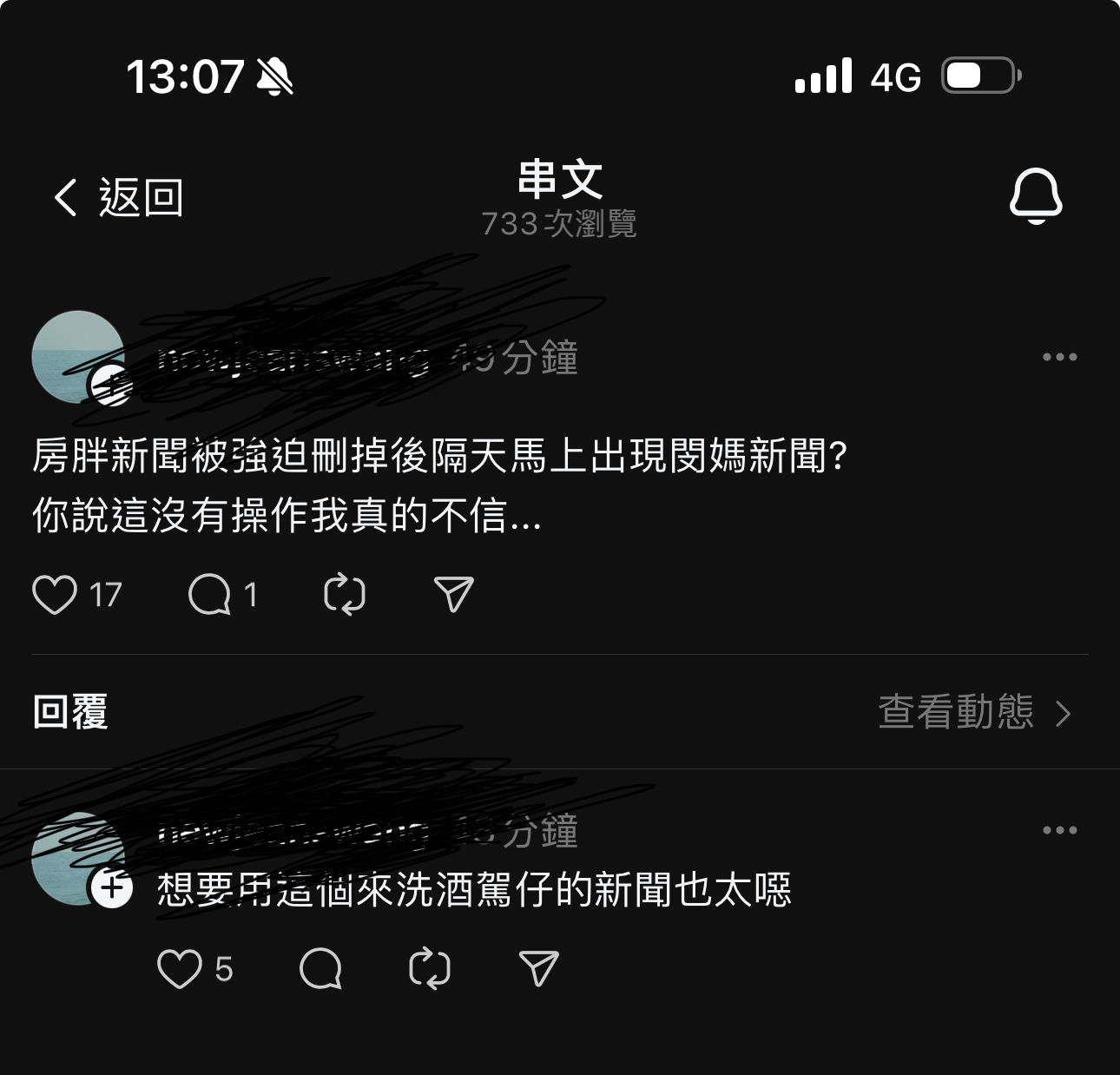Go back using the 返回 button
The height and width of the screenshot is (1075, 1120).
click(119, 198)
